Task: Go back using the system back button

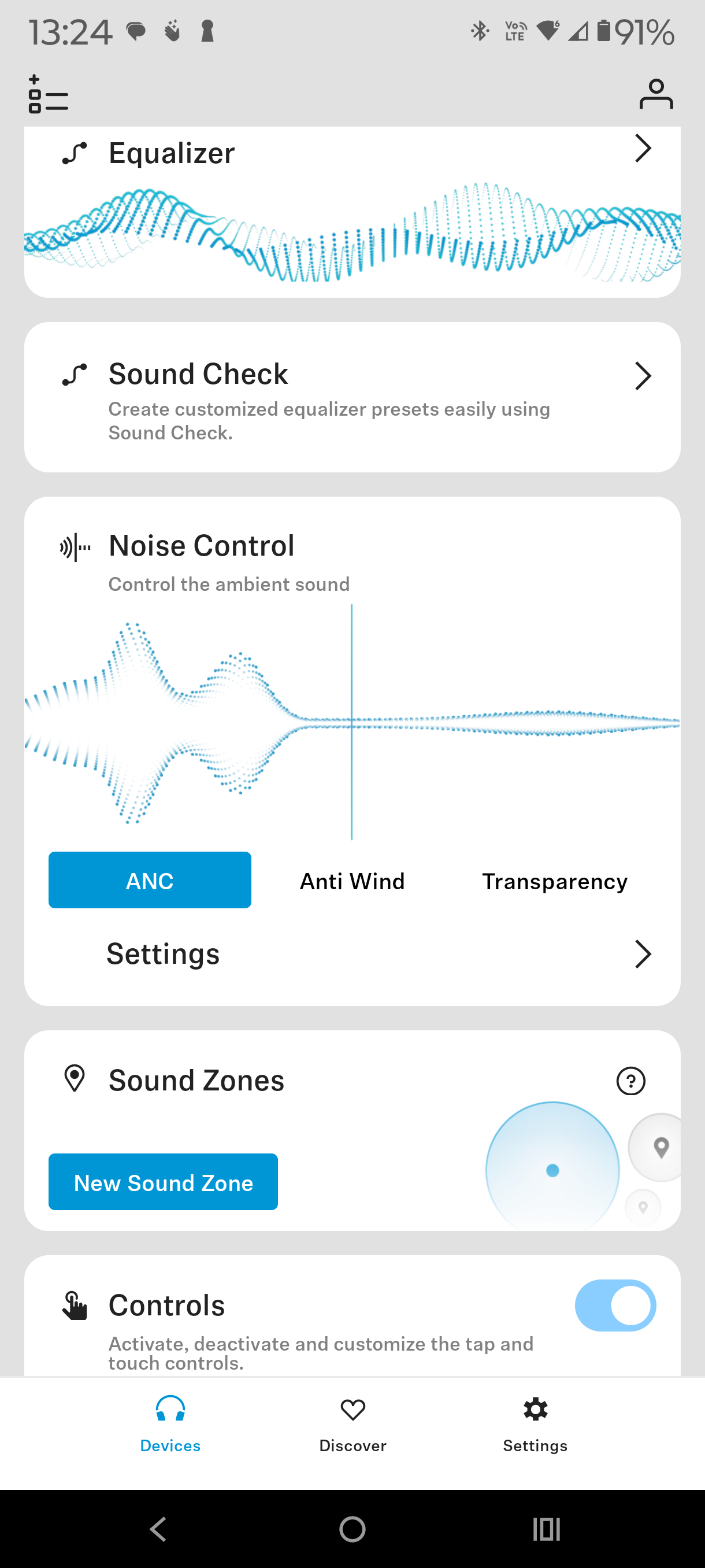Action: 159,1529
